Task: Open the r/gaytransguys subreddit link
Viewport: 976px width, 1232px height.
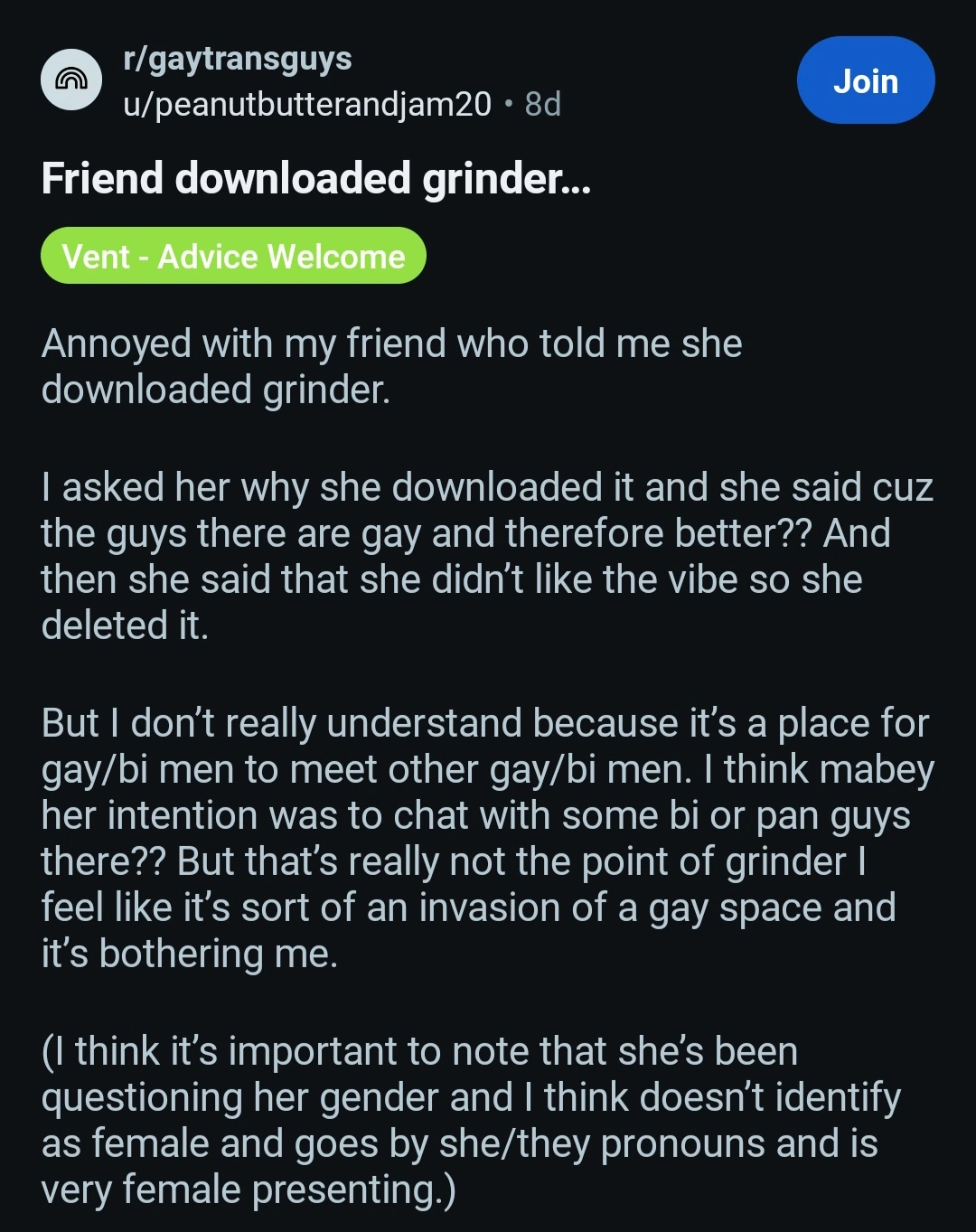Action: pyautogui.click(x=238, y=59)
